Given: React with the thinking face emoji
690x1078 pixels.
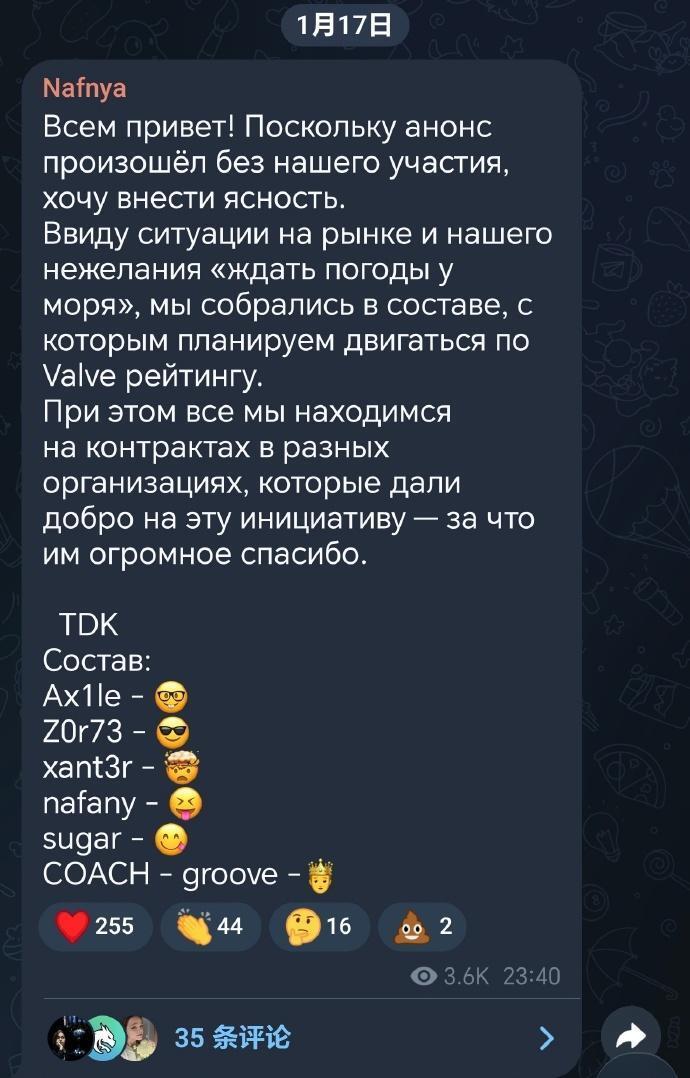Looking at the screenshot, I should pyautogui.click(x=319, y=927).
